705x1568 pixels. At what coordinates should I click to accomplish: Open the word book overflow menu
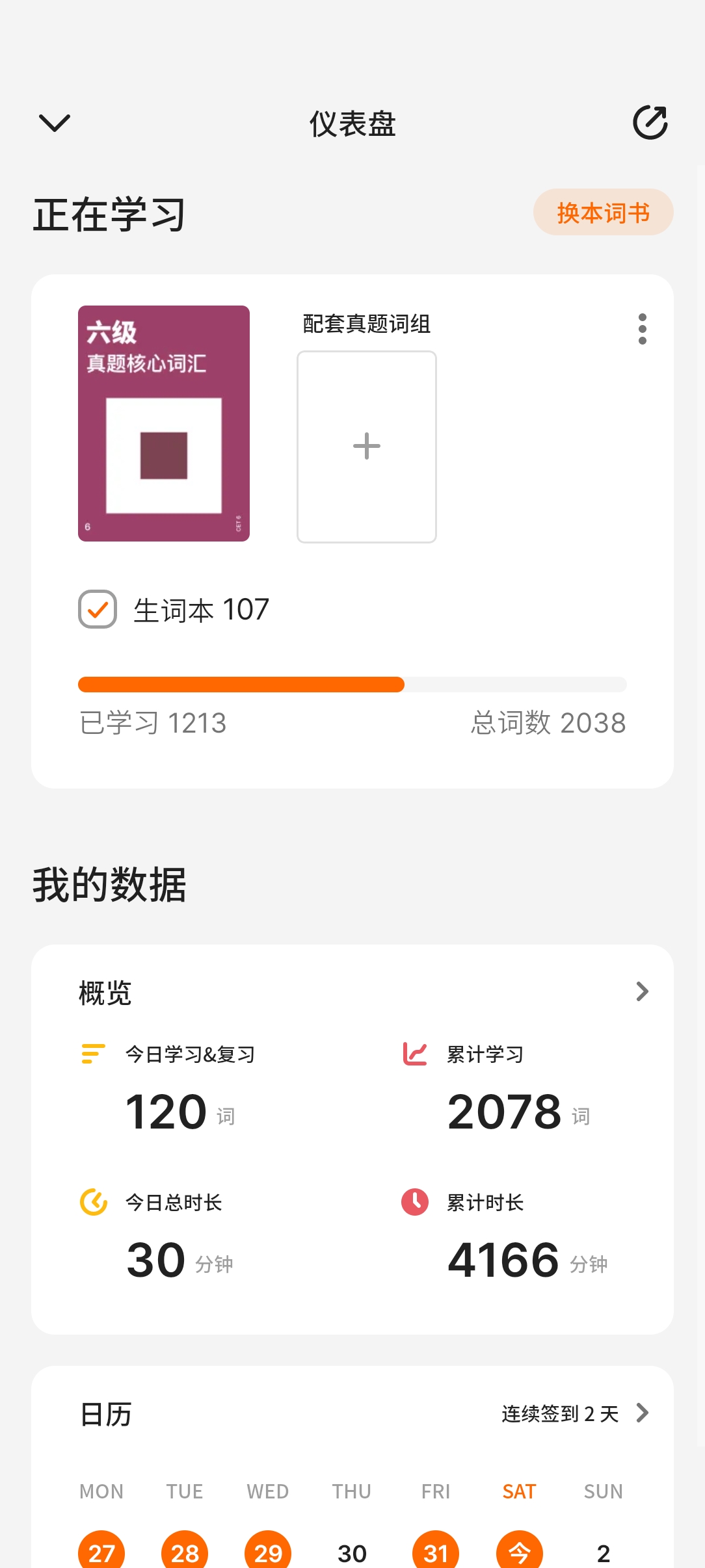[642, 329]
